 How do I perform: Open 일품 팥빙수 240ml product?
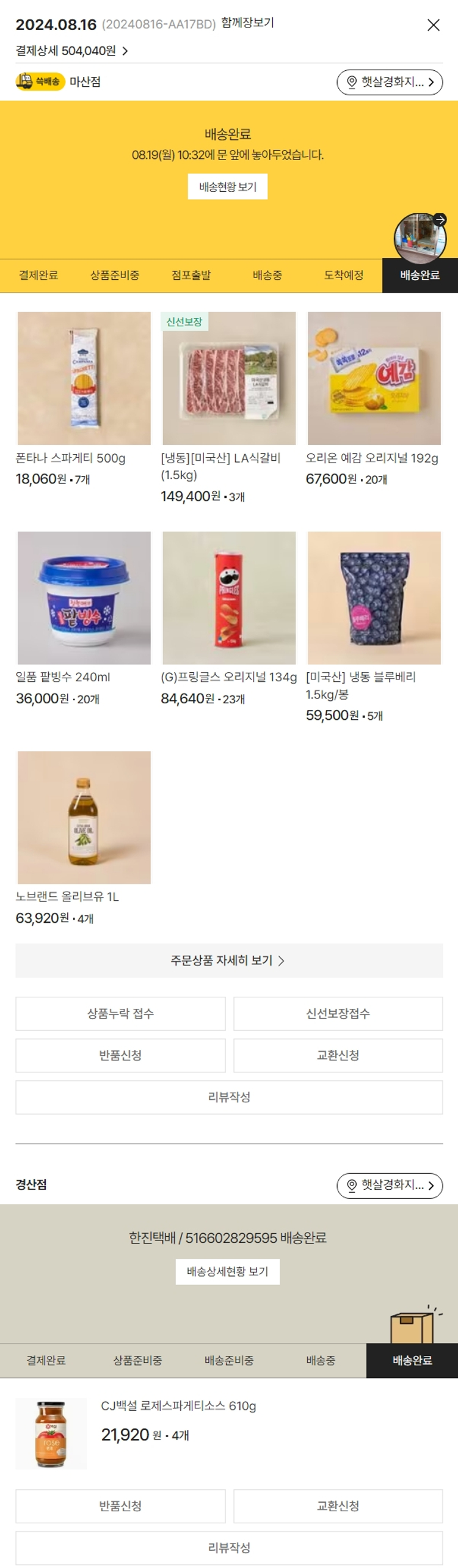click(84, 597)
